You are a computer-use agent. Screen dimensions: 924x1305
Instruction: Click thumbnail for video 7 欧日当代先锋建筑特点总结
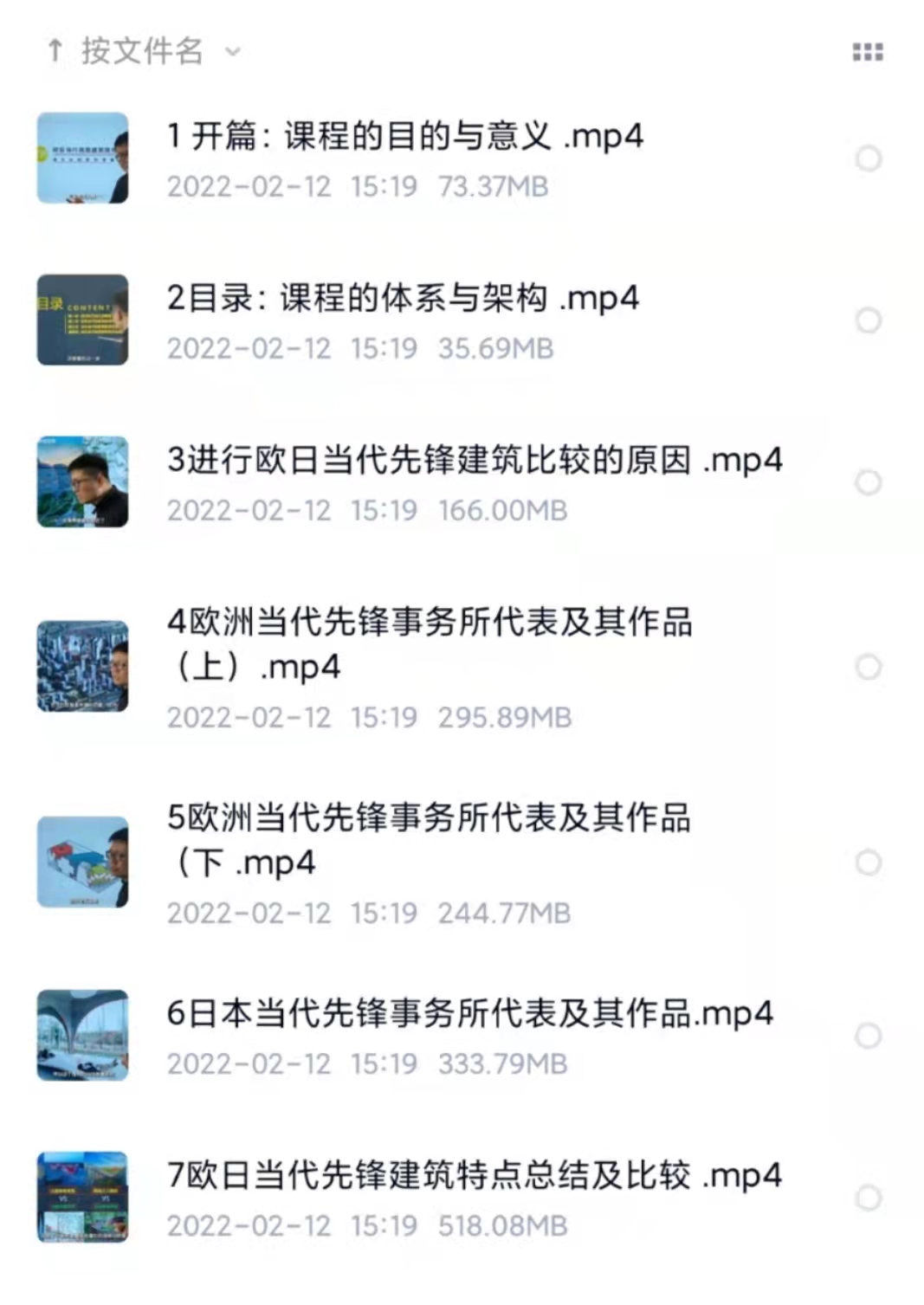(x=81, y=1197)
